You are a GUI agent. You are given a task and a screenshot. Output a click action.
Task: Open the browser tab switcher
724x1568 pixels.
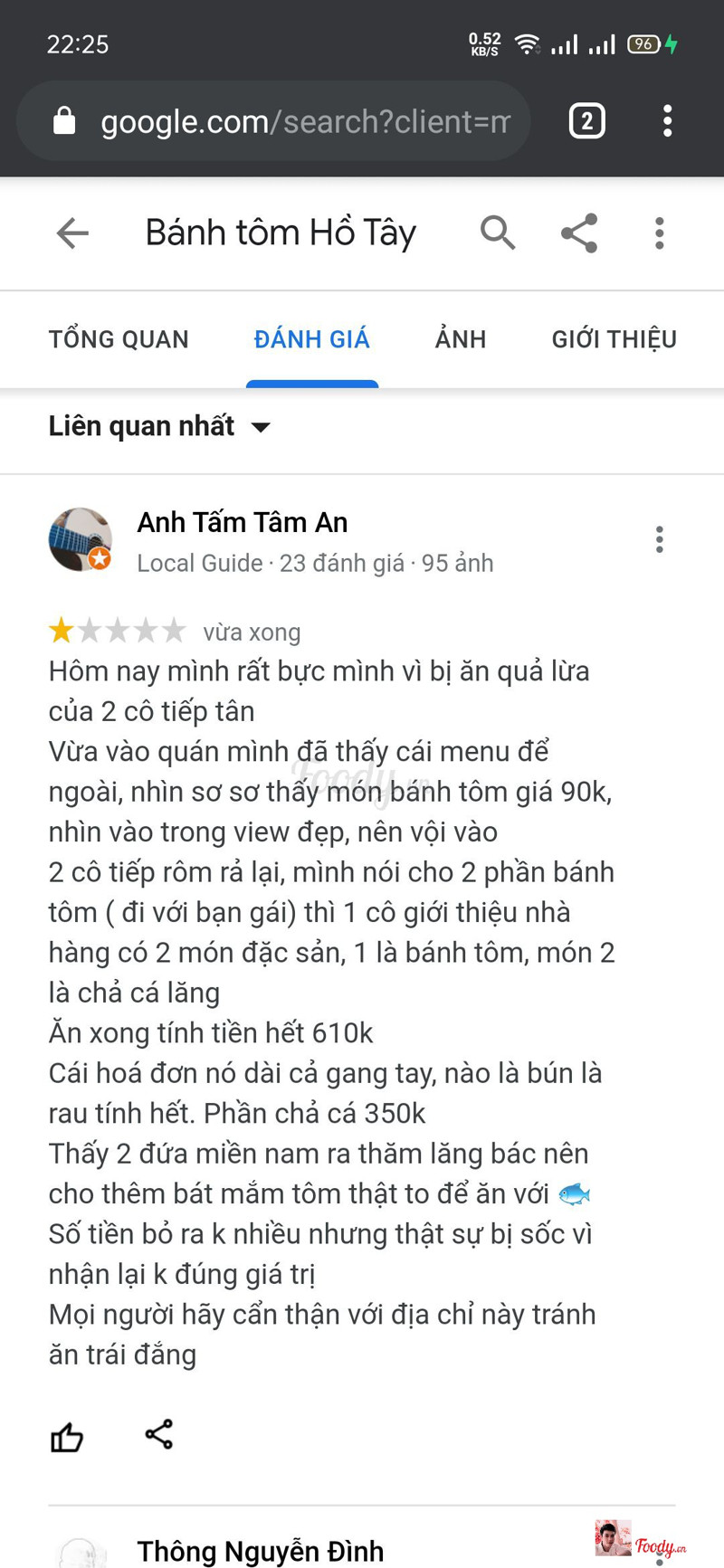pyautogui.click(x=586, y=121)
